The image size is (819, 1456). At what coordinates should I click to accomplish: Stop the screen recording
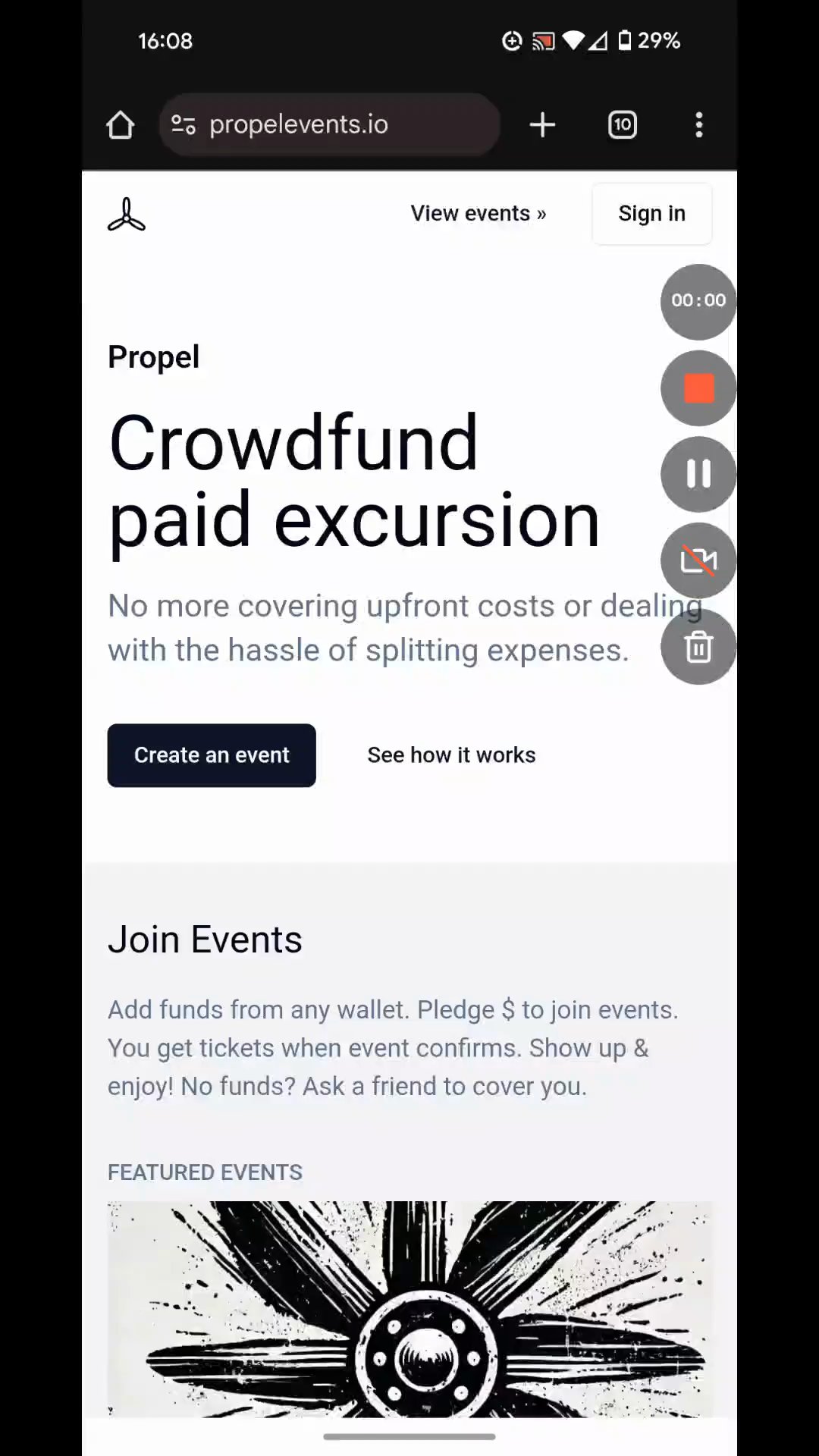(698, 388)
